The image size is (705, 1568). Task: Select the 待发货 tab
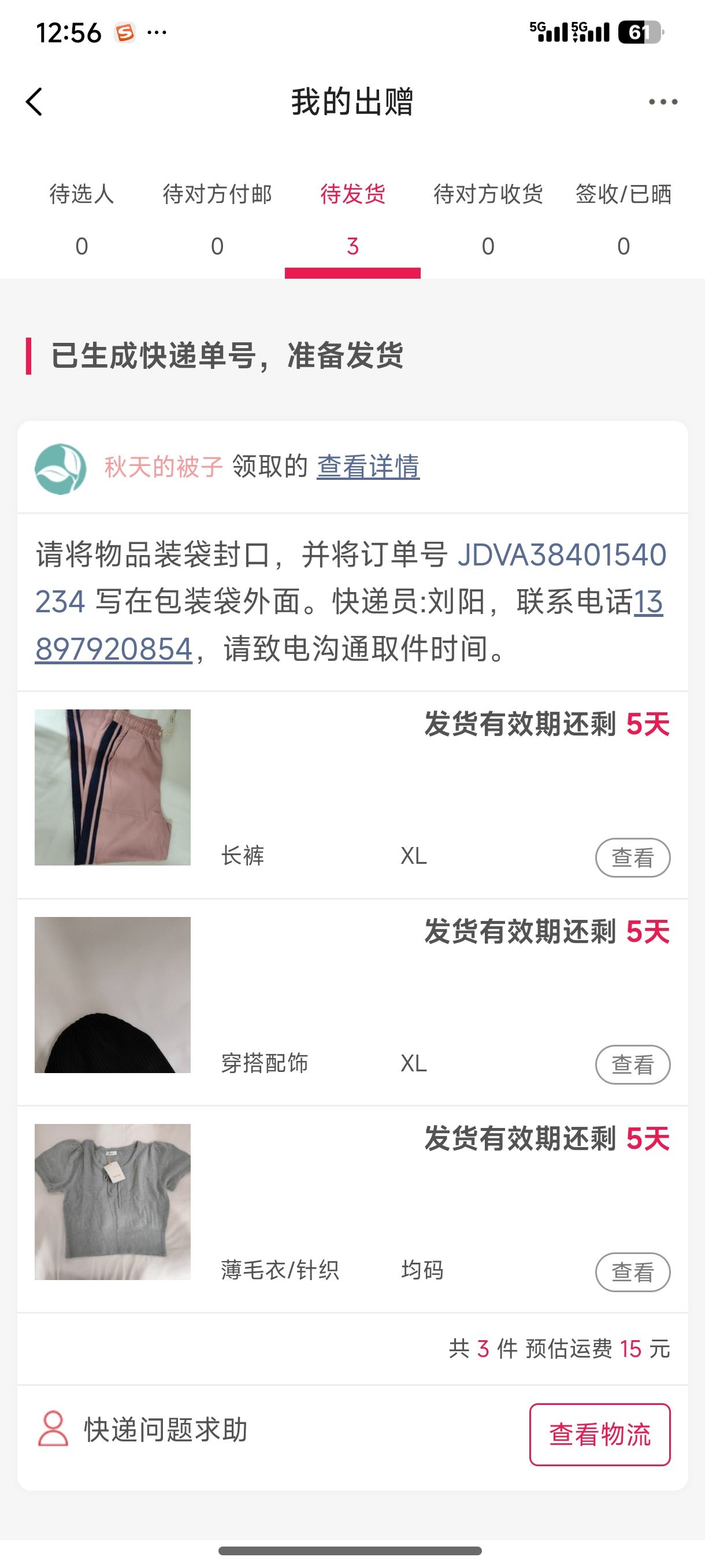pos(352,219)
